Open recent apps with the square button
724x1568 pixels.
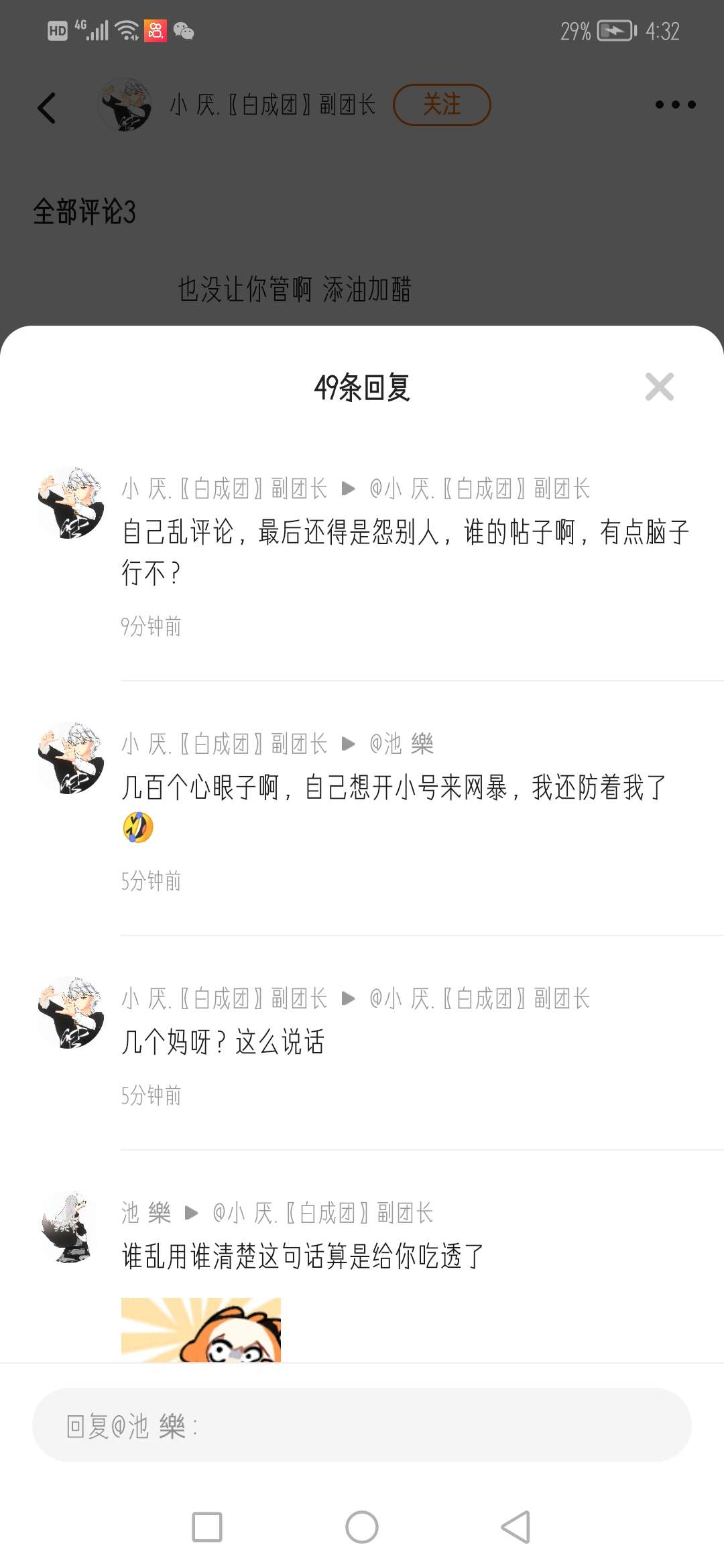click(x=207, y=1528)
